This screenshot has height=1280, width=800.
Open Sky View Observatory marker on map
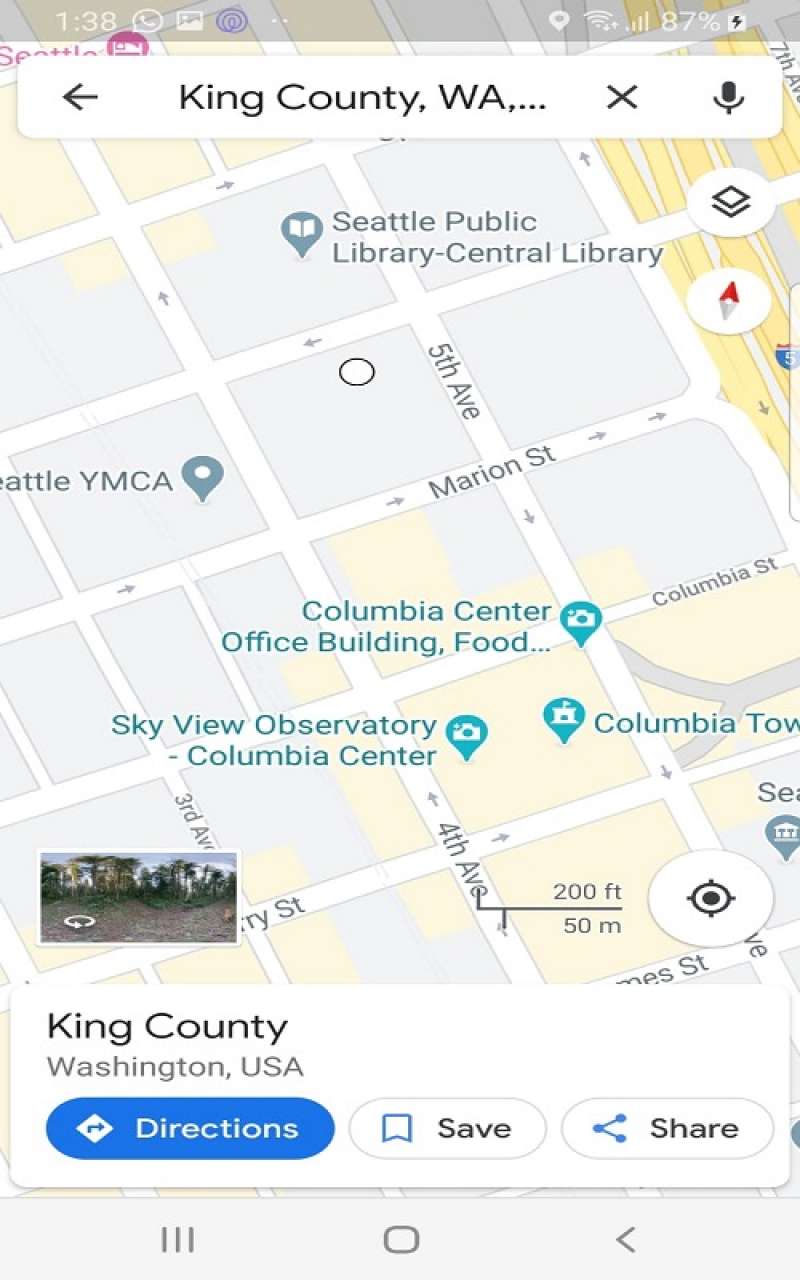466,736
